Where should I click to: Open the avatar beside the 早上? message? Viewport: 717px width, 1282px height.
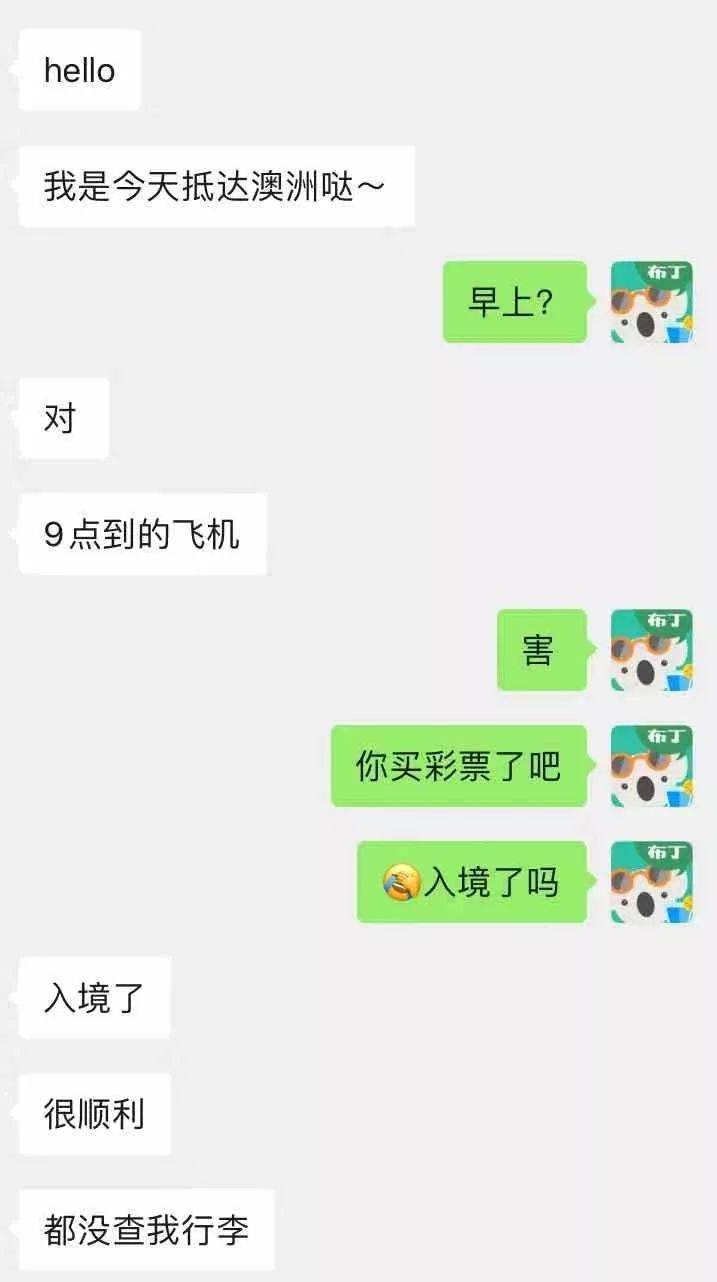651,302
